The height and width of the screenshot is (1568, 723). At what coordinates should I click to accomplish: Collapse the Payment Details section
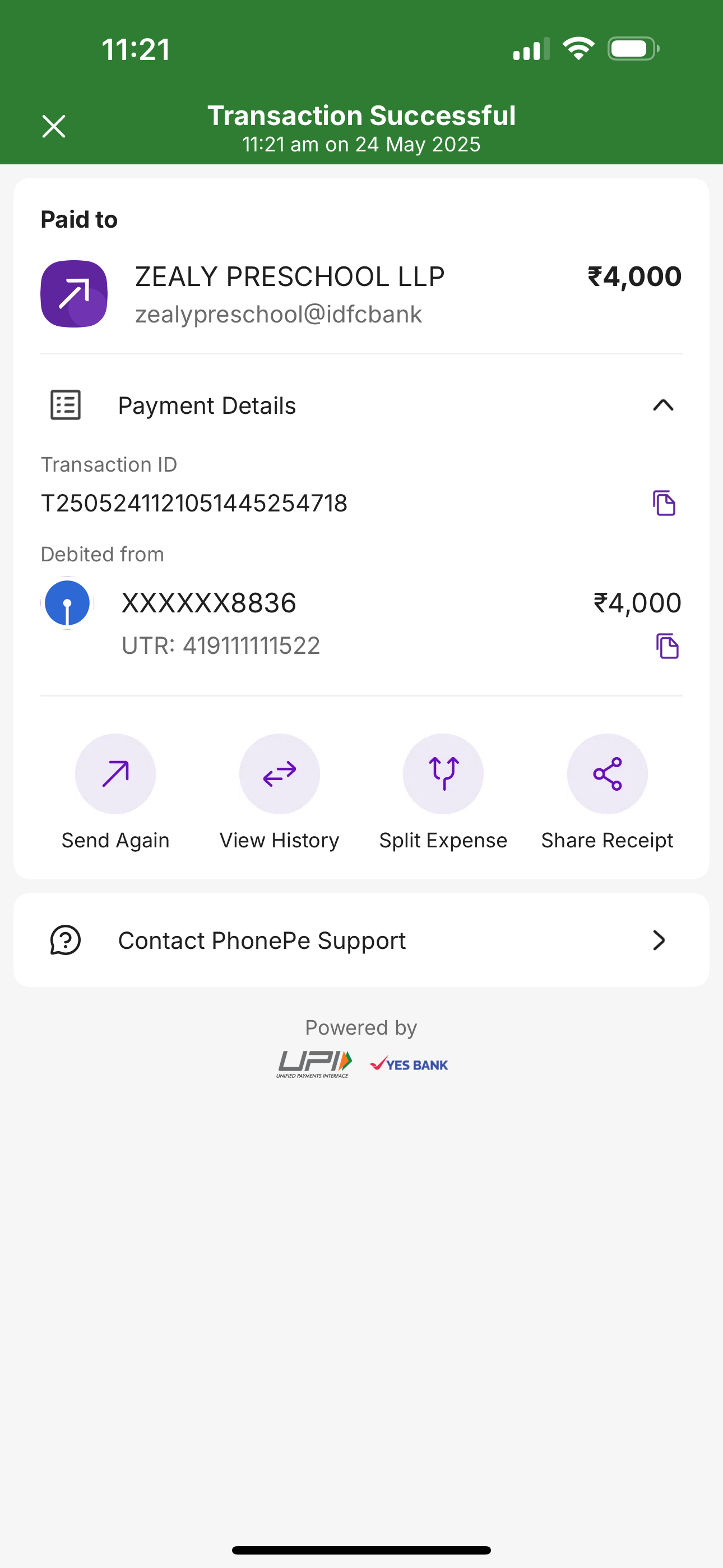(662, 405)
